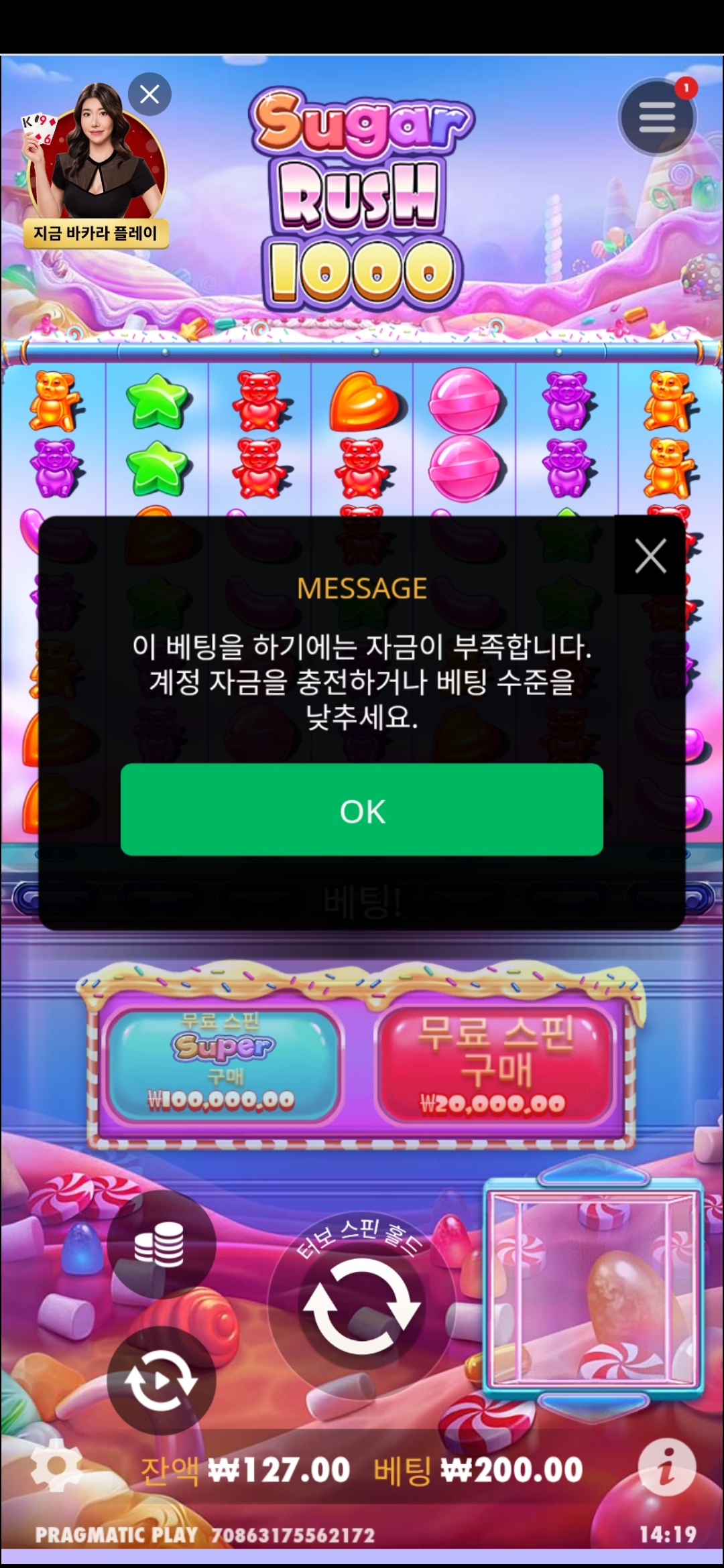Confirm the message with OK
724x1568 pixels.
[361, 809]
